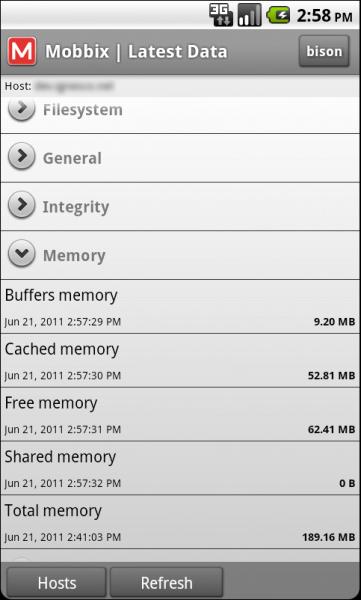
Task: Open the Total memory item
Action: 180,522
